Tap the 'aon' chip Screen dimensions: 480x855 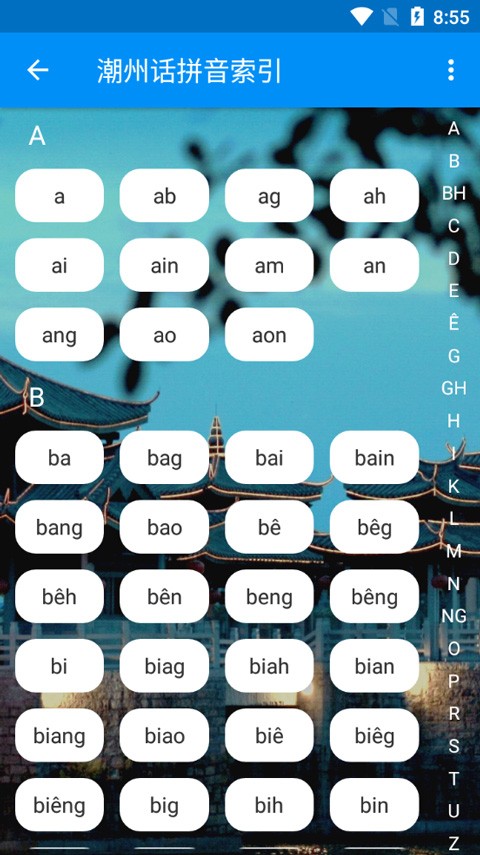(x=269, y=335)
